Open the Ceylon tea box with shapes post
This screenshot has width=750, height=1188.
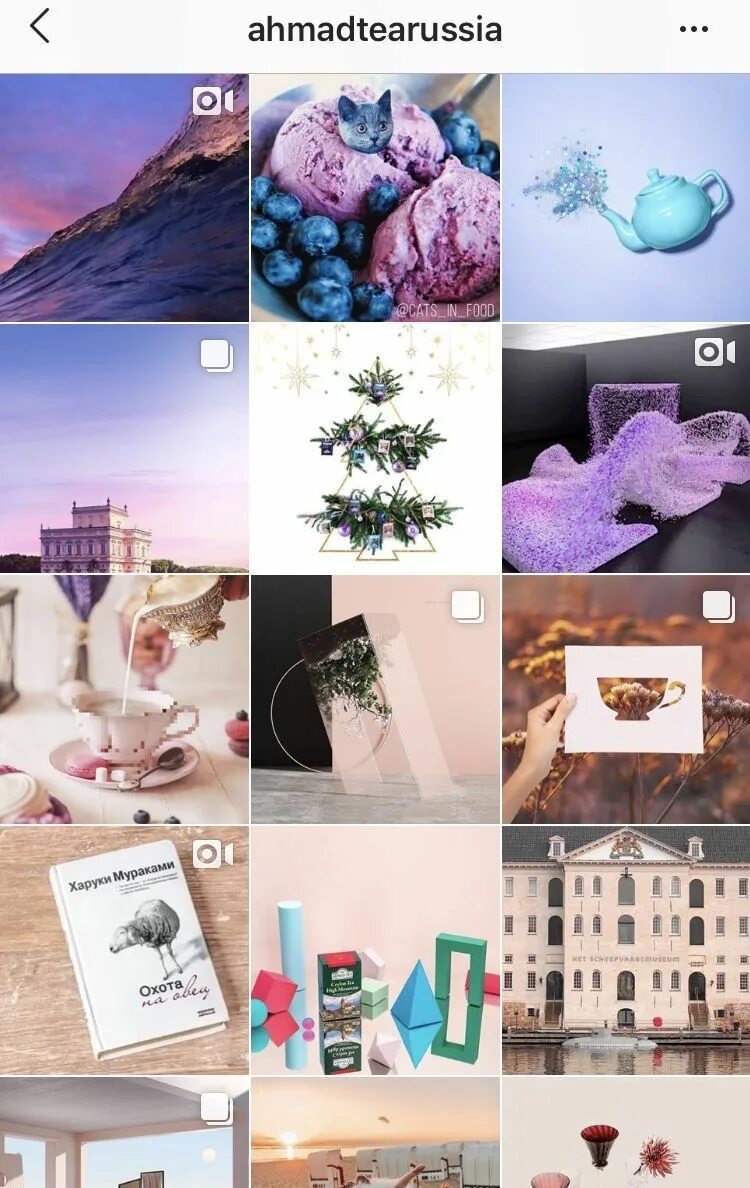tap(375, 950)
